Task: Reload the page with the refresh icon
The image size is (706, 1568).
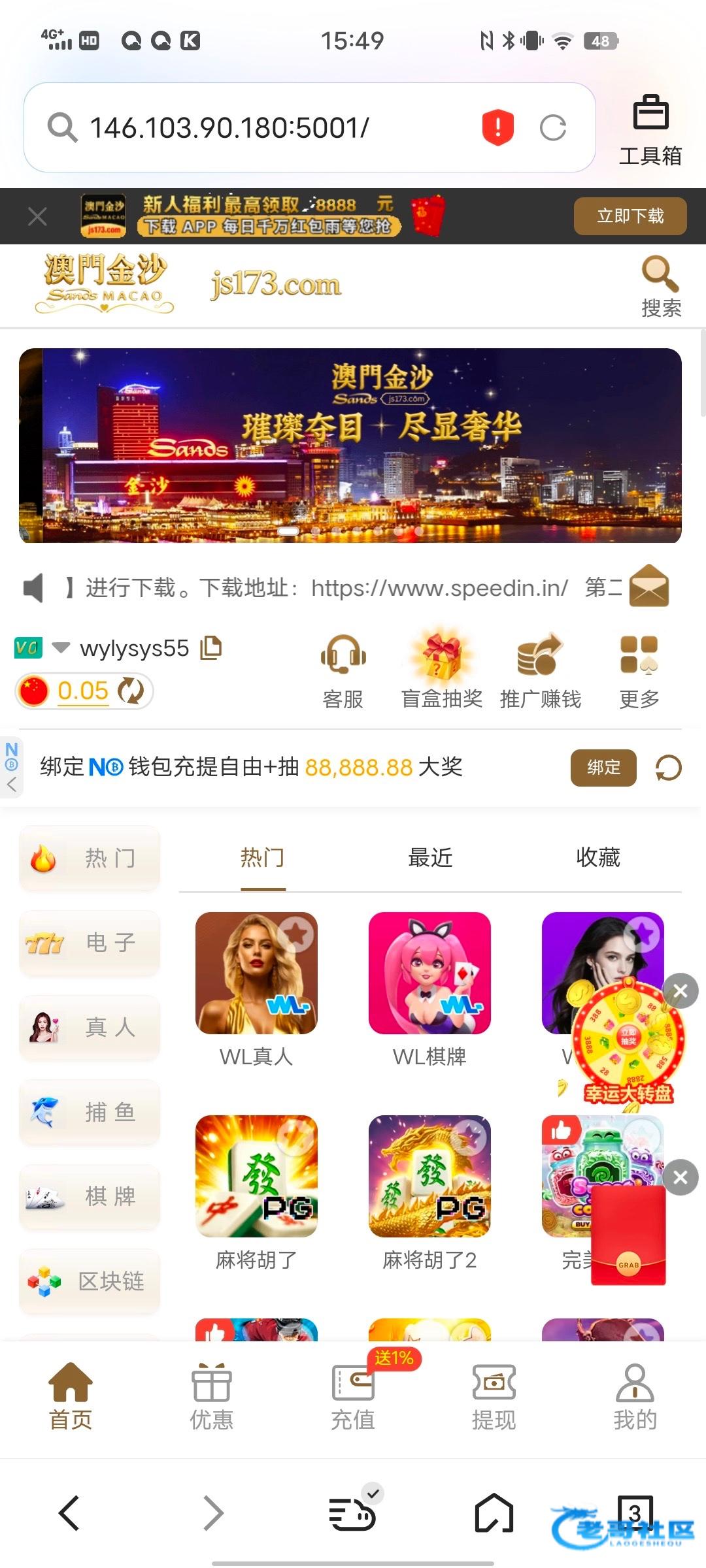Action: click(553, 127)
